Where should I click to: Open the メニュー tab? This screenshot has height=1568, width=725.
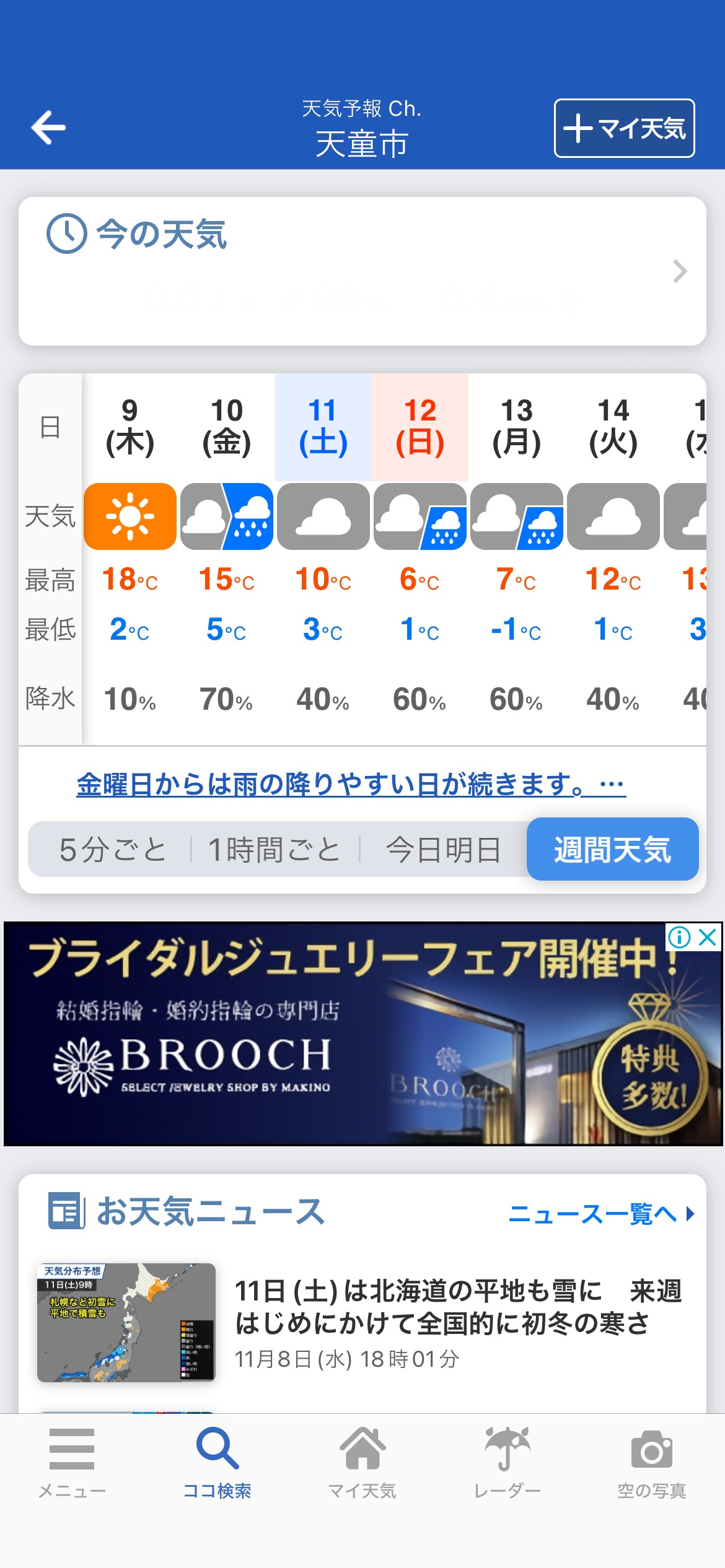pos(72,1463)
